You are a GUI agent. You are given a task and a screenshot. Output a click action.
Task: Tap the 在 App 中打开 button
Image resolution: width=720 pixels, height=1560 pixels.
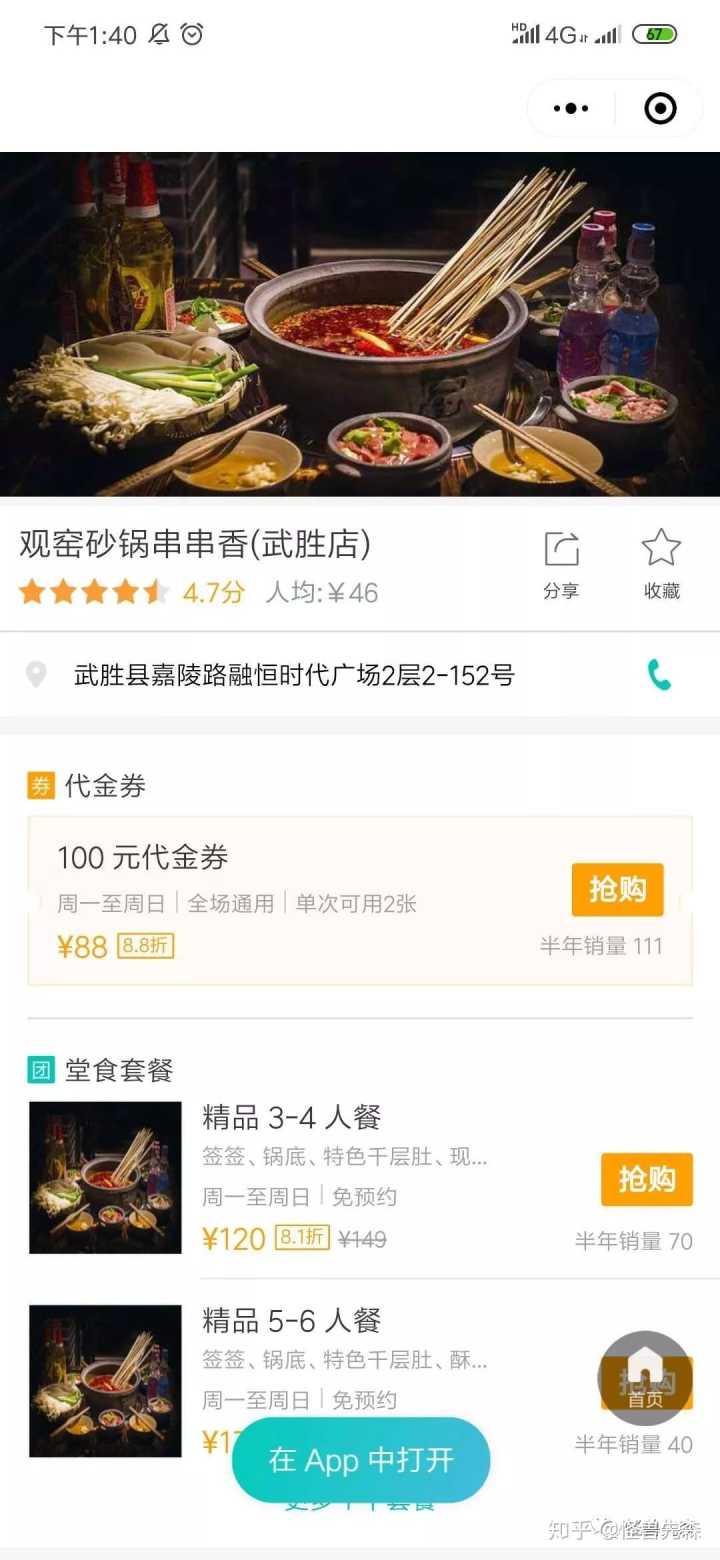click(361, 1460)
